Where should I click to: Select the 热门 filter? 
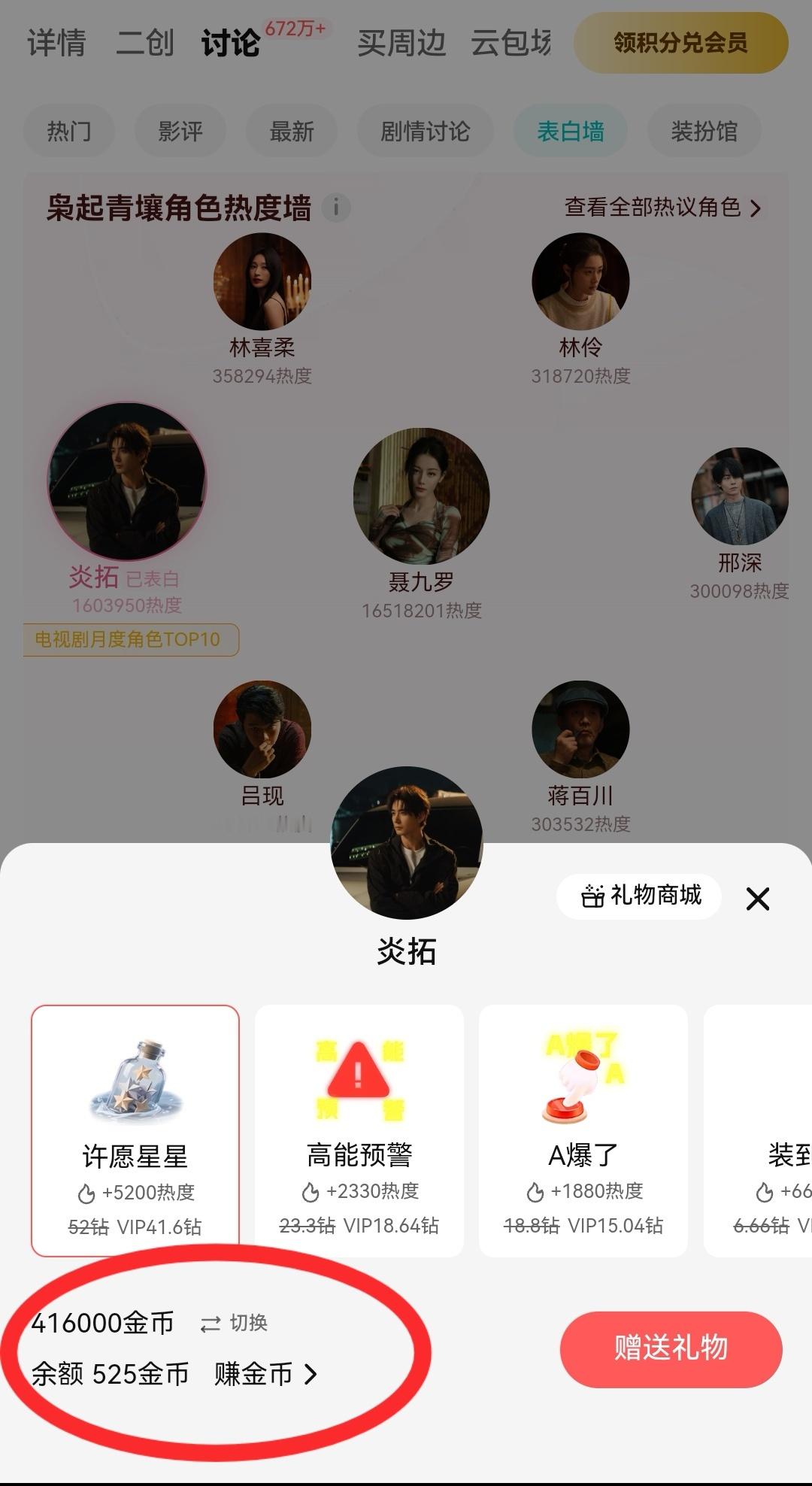[69, 130]
